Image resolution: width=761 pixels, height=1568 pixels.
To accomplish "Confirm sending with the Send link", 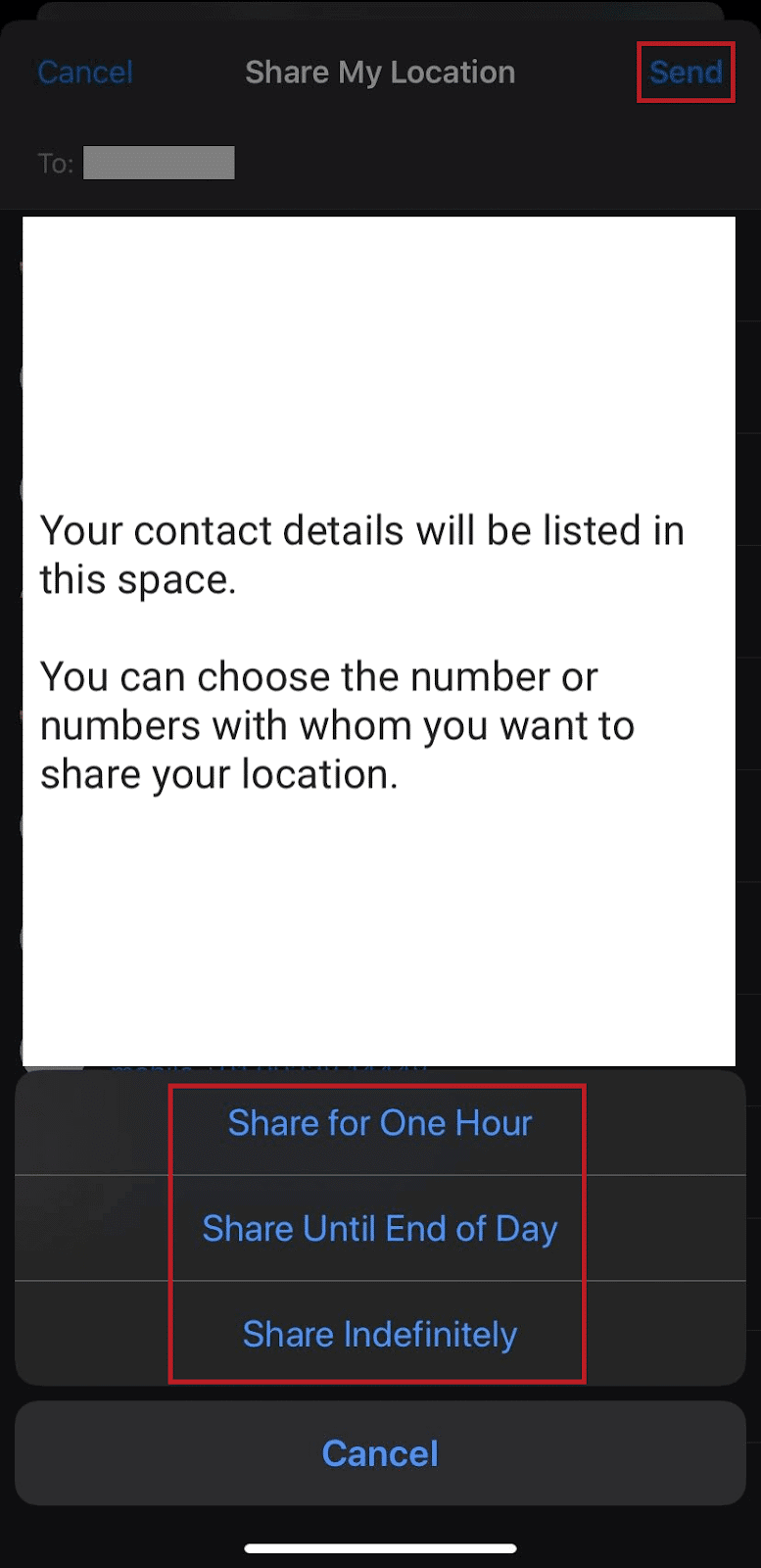I will 685,72.
